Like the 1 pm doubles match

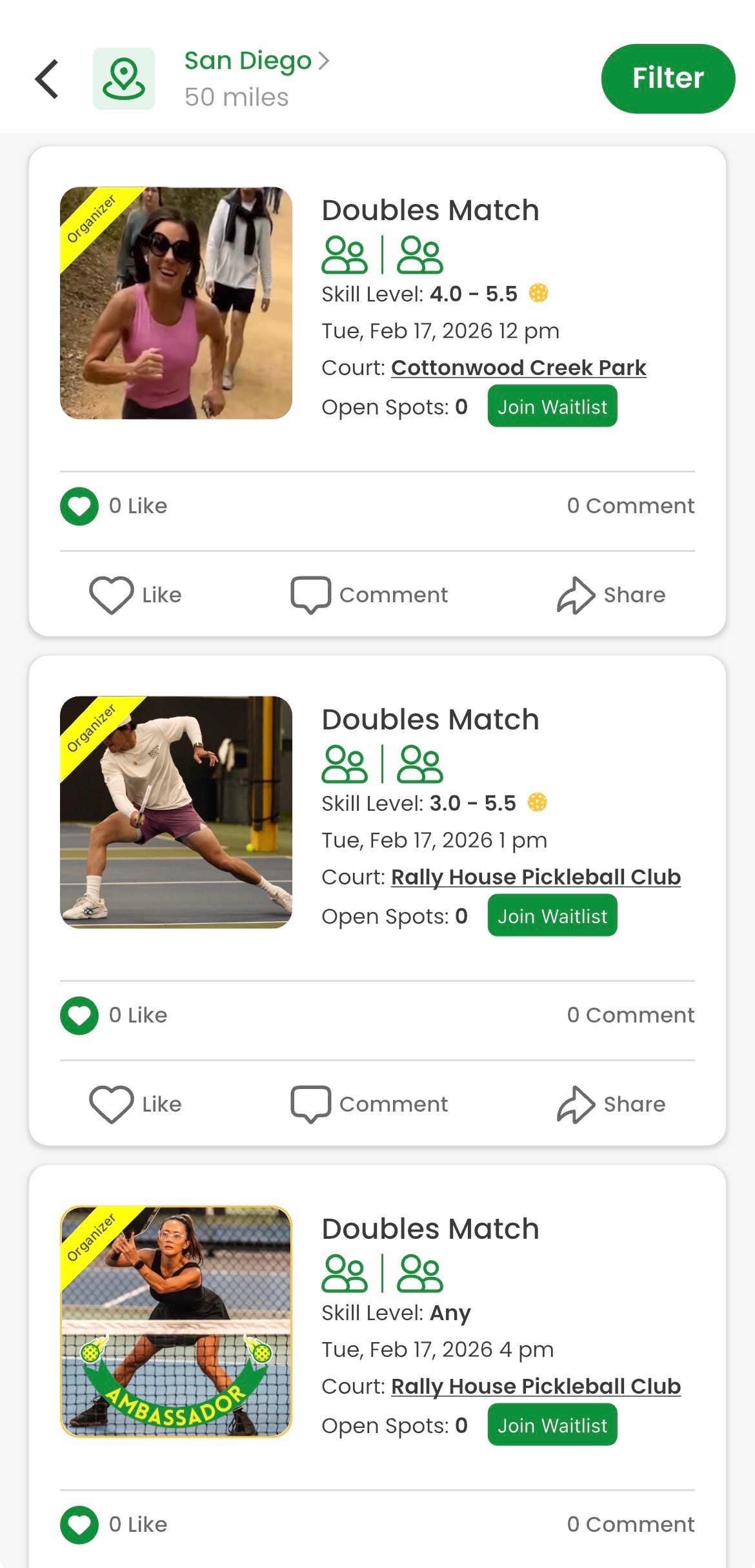click(x=136, y=1104)
